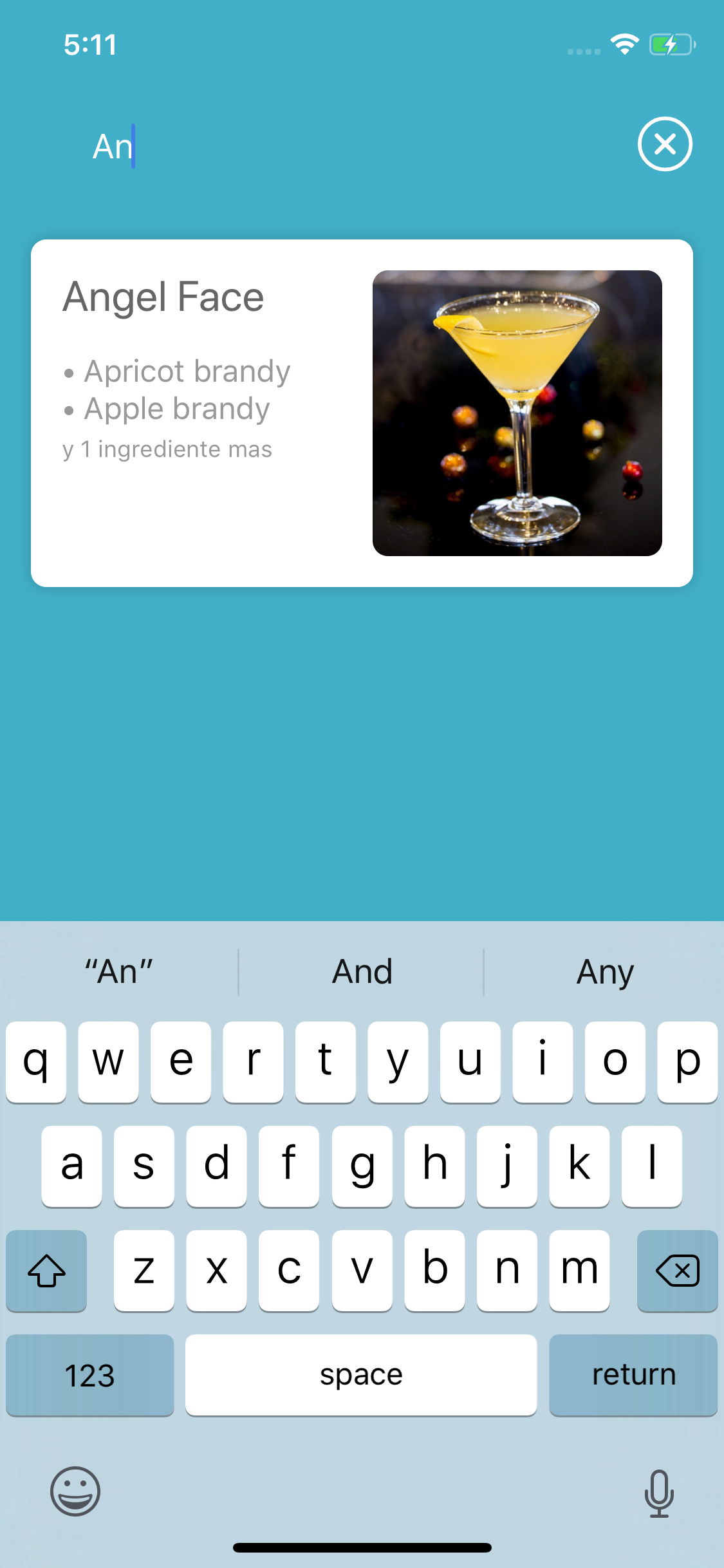Choose the keyboard suggestion And
This screenshot has width=724, height=1568.
(362, 971)
